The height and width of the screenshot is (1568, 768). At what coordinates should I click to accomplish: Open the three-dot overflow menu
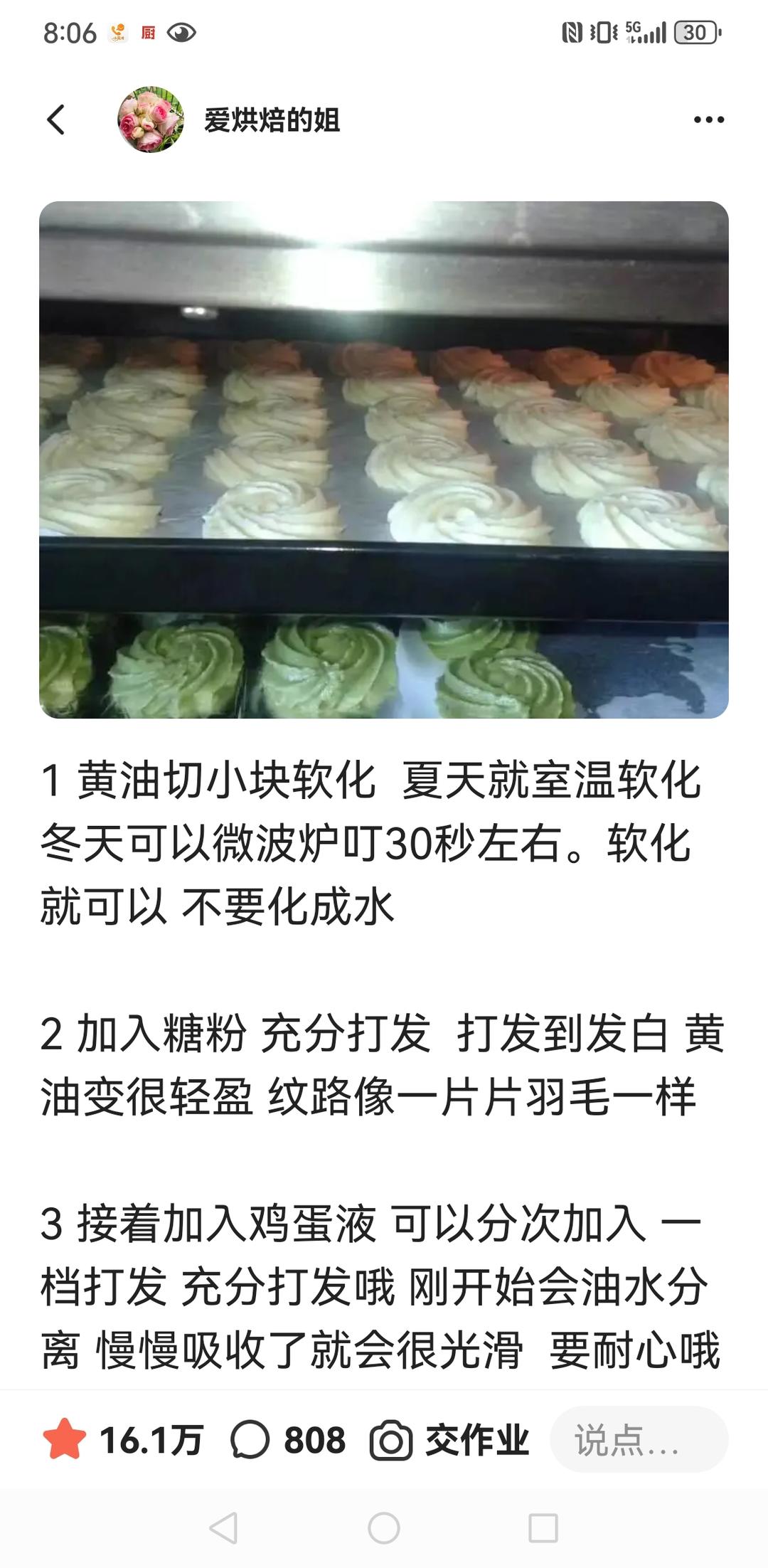(x=708, y=120)
